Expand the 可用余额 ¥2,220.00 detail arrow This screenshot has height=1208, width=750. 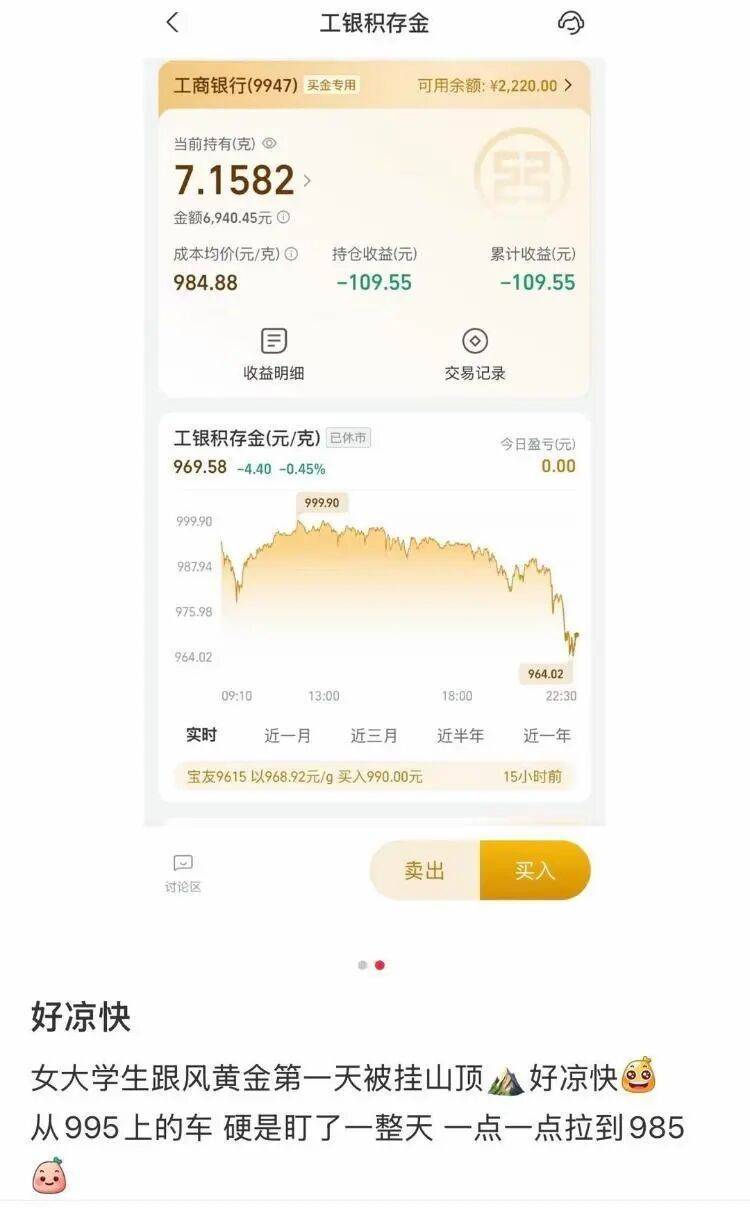(x=567, y=86)
